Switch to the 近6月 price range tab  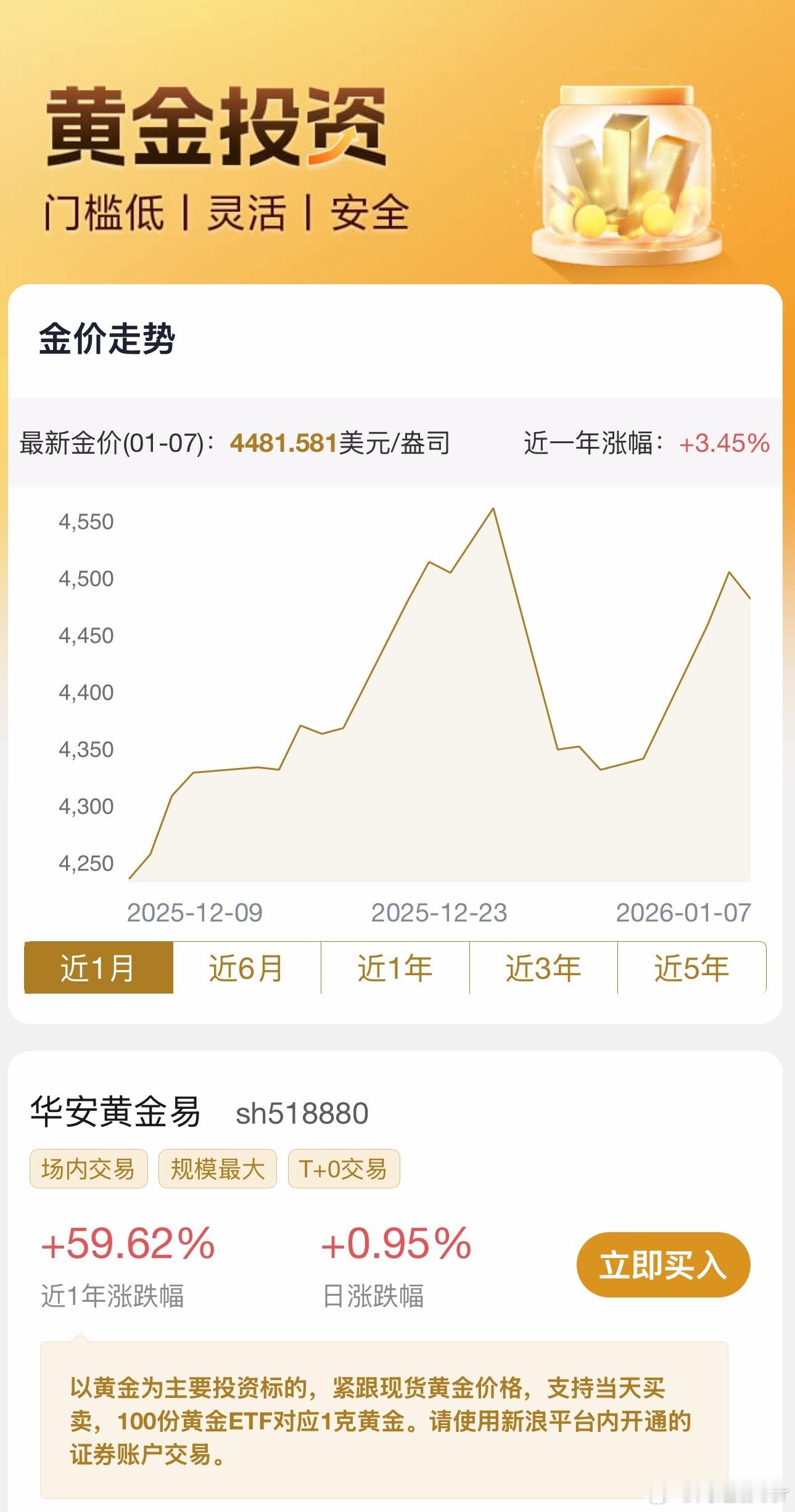tap(247, 968)
